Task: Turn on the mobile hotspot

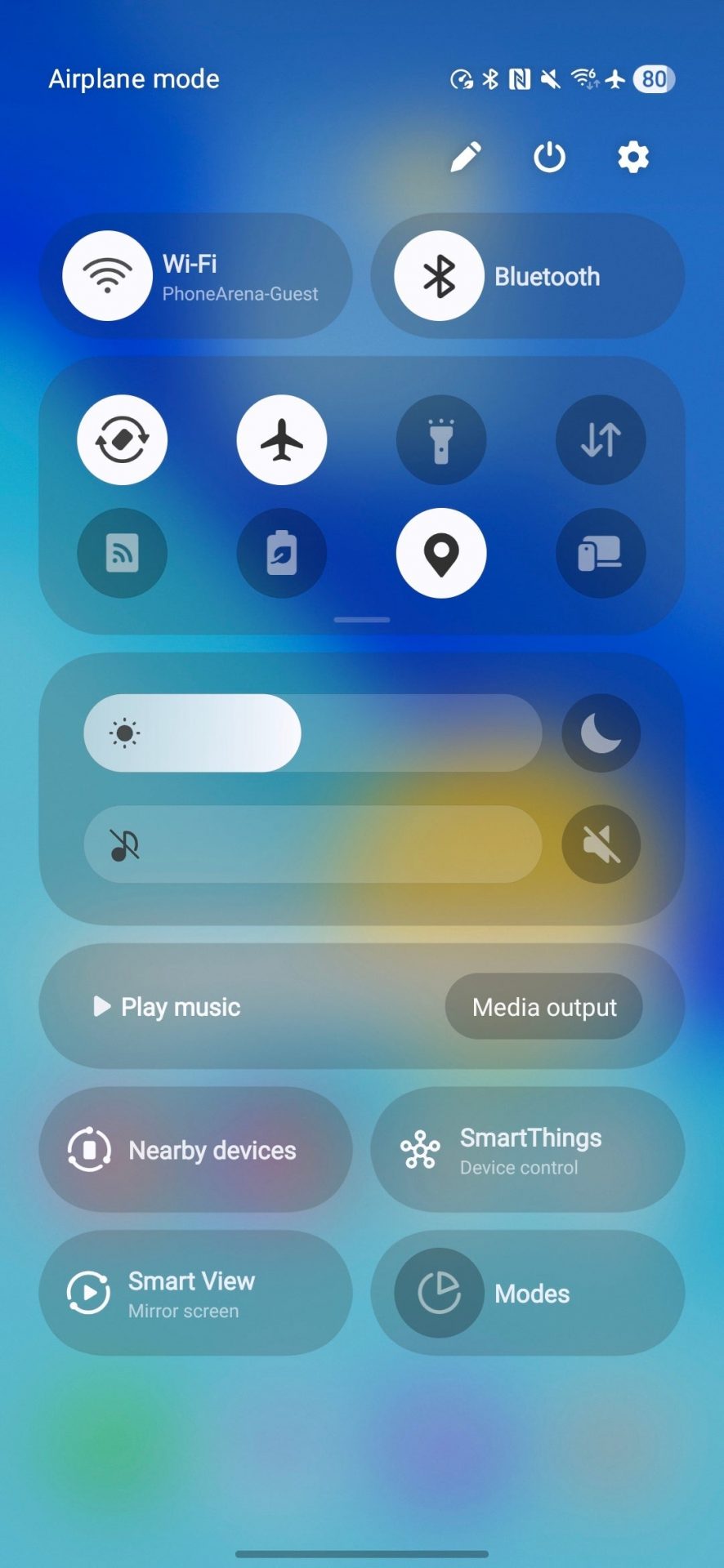Action: coord(123,554)
